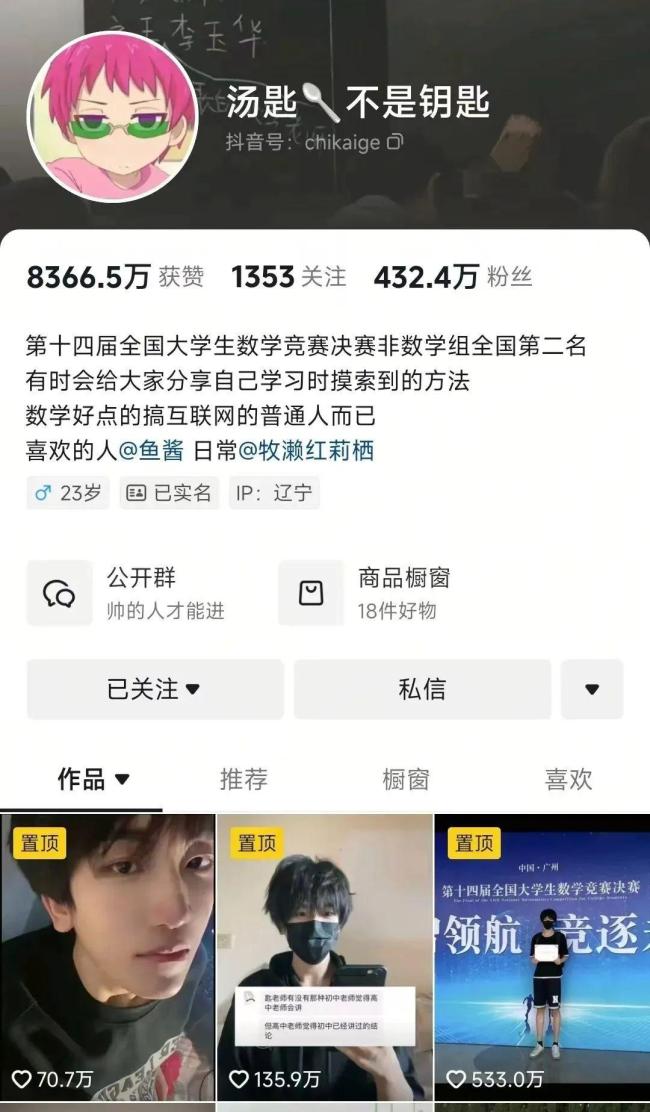Switch to the 推荐 tab
Viewport: 650px width, 1112px height.
click(x=244, y=779)
